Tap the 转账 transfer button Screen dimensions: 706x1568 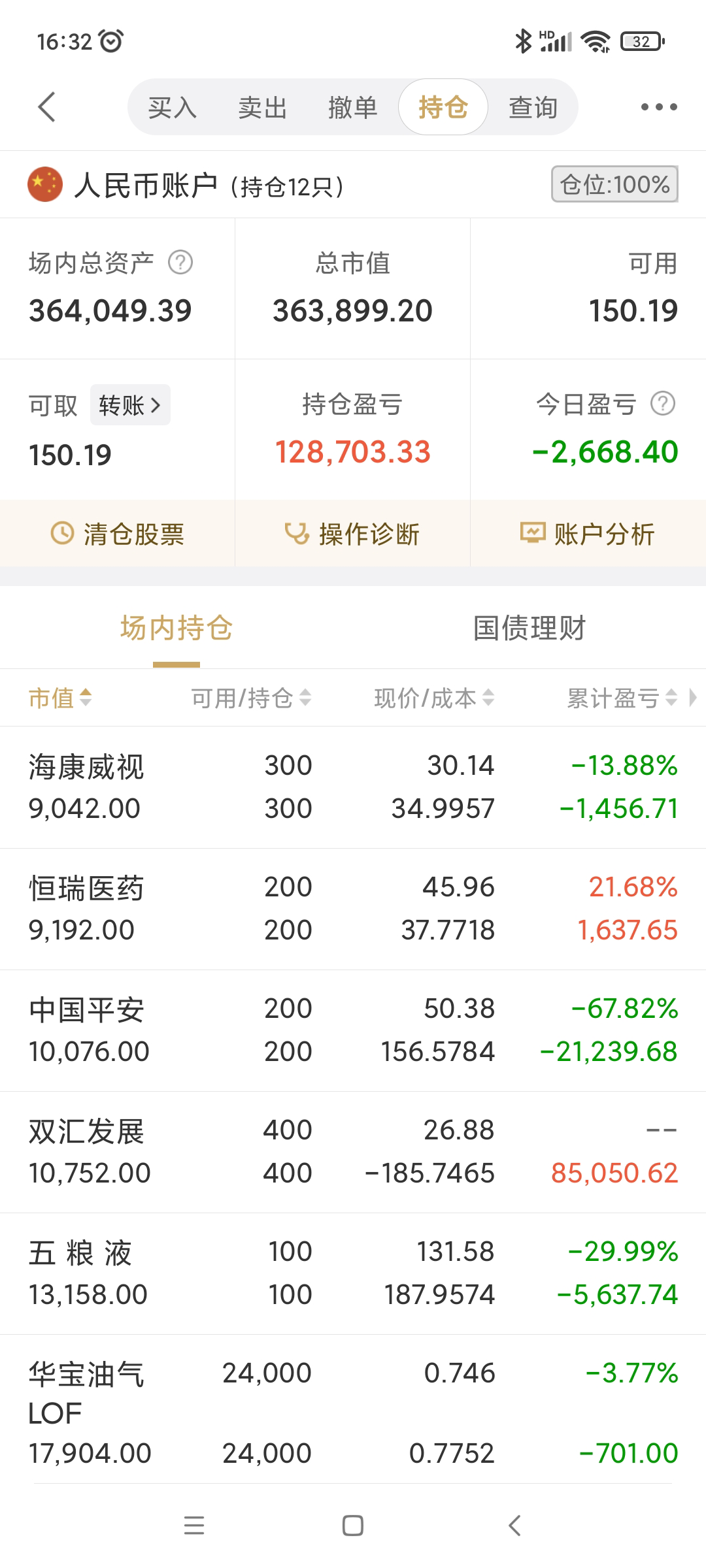[129, 406]
